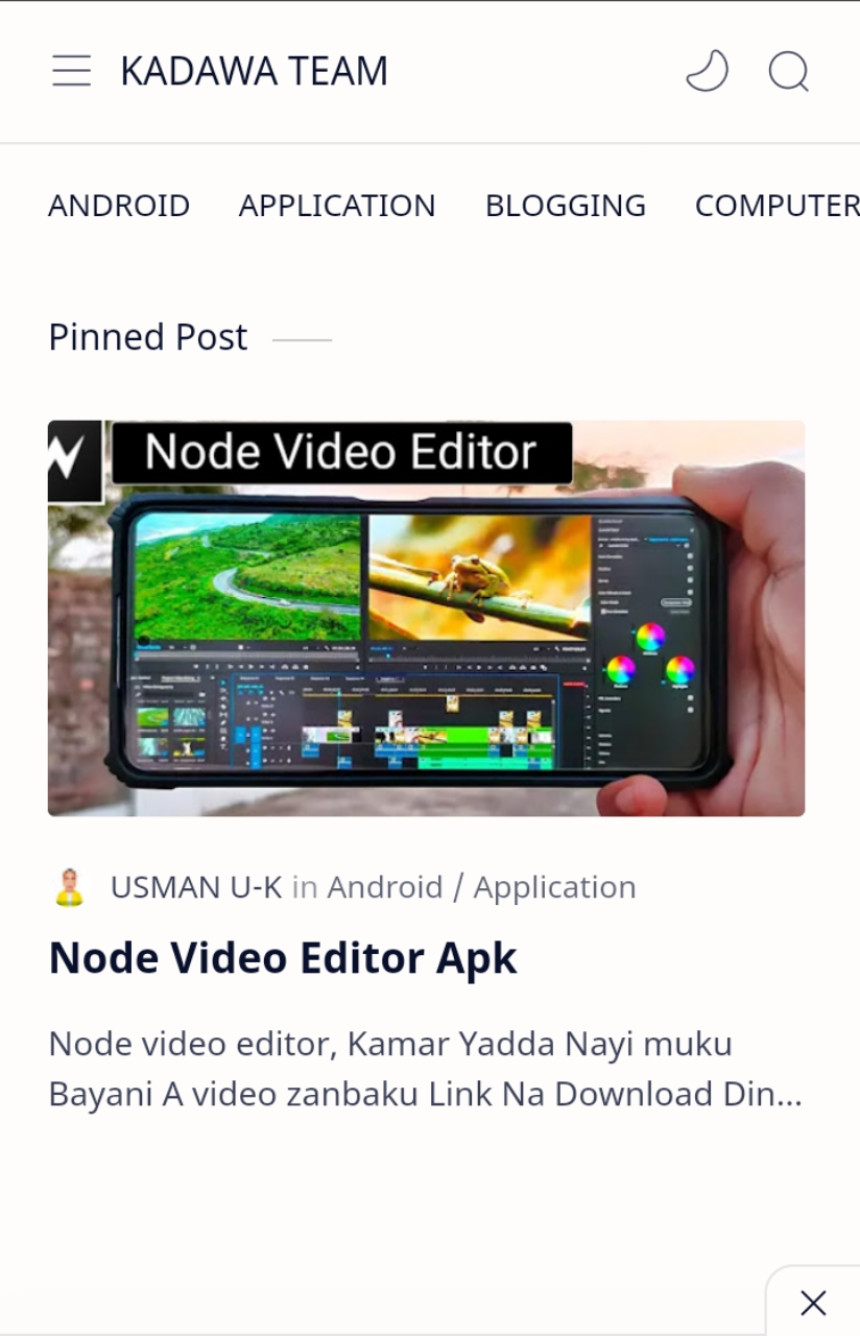This screenshot has width=860, height=1336.
Task: Go to the KADAWA TEAM homepage
Action: click(254, 72)
